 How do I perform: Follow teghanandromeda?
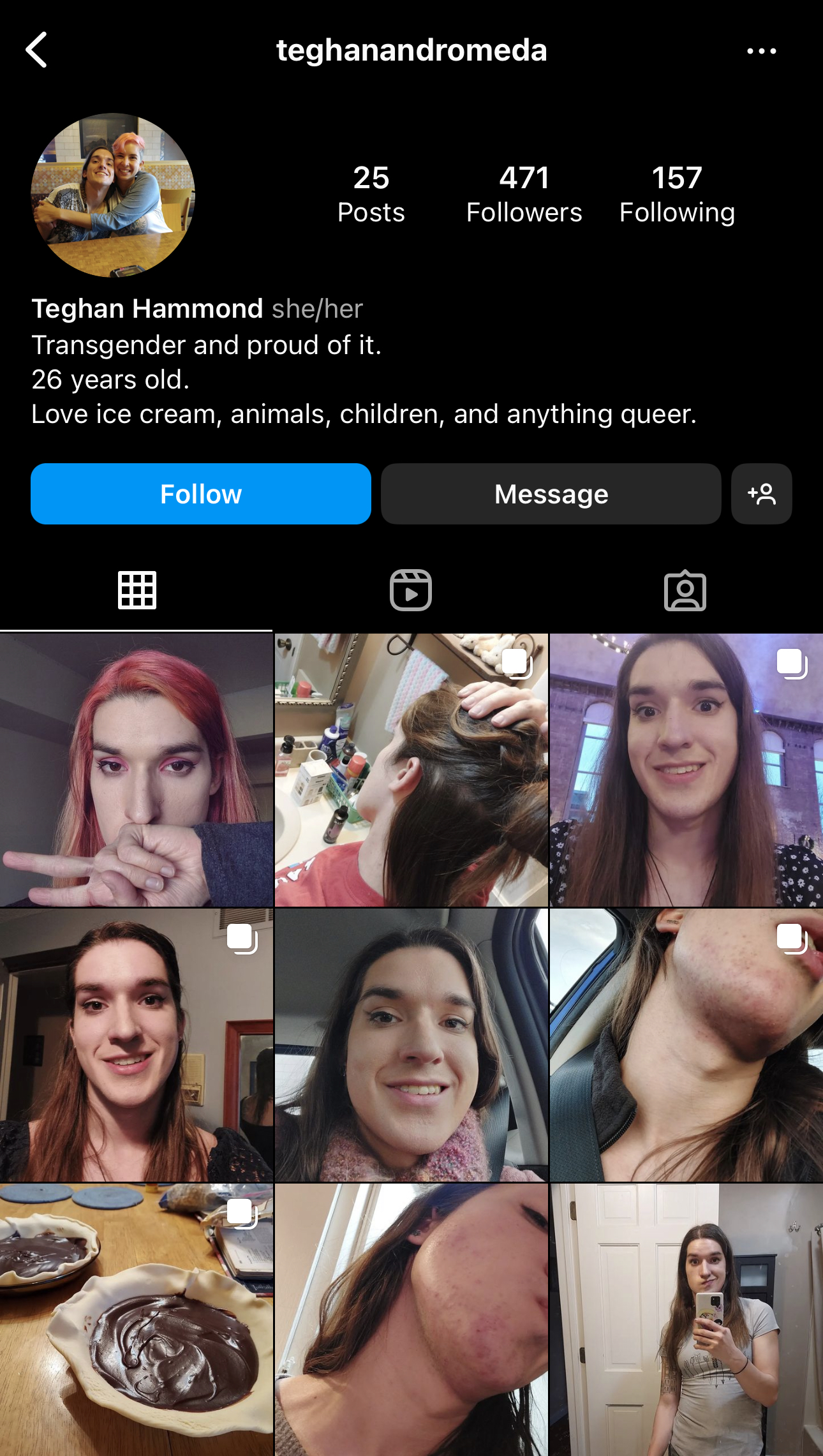point(201,494)
